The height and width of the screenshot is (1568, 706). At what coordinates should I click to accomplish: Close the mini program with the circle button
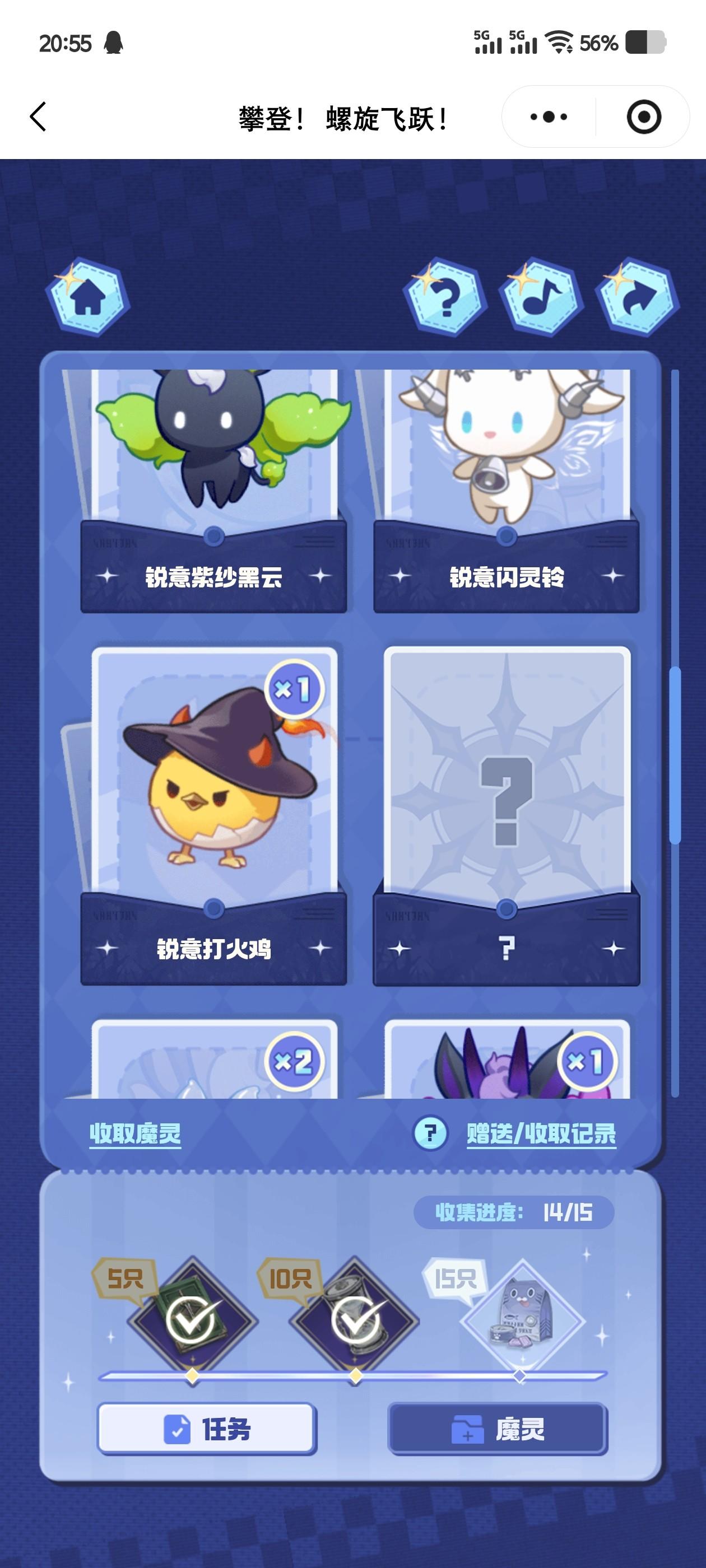click(x=643, y=116)
